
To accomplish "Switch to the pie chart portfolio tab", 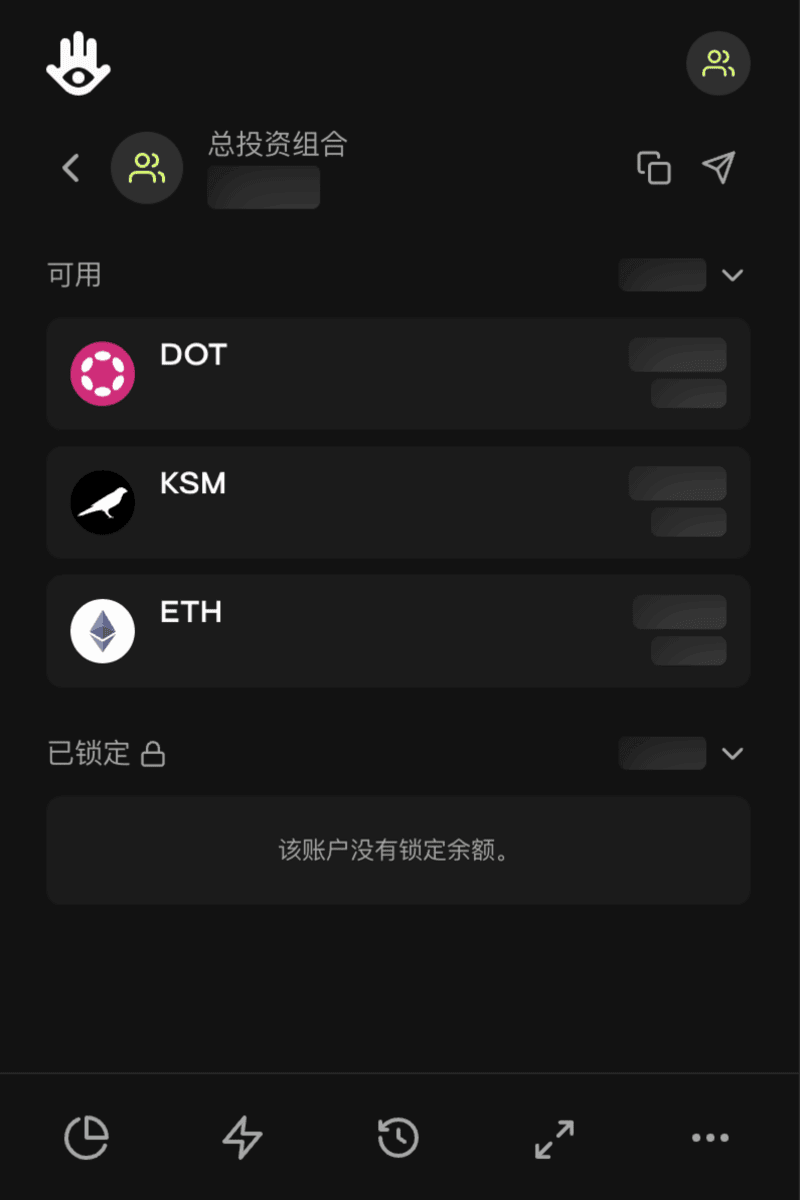I will pos(87,1137).
